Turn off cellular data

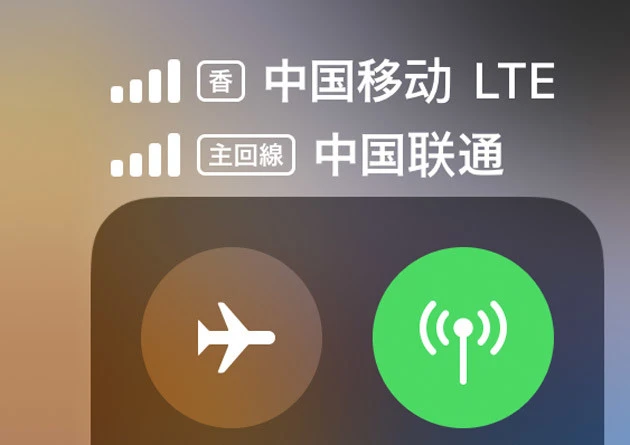pyautogui.click(x=463, y=336)
